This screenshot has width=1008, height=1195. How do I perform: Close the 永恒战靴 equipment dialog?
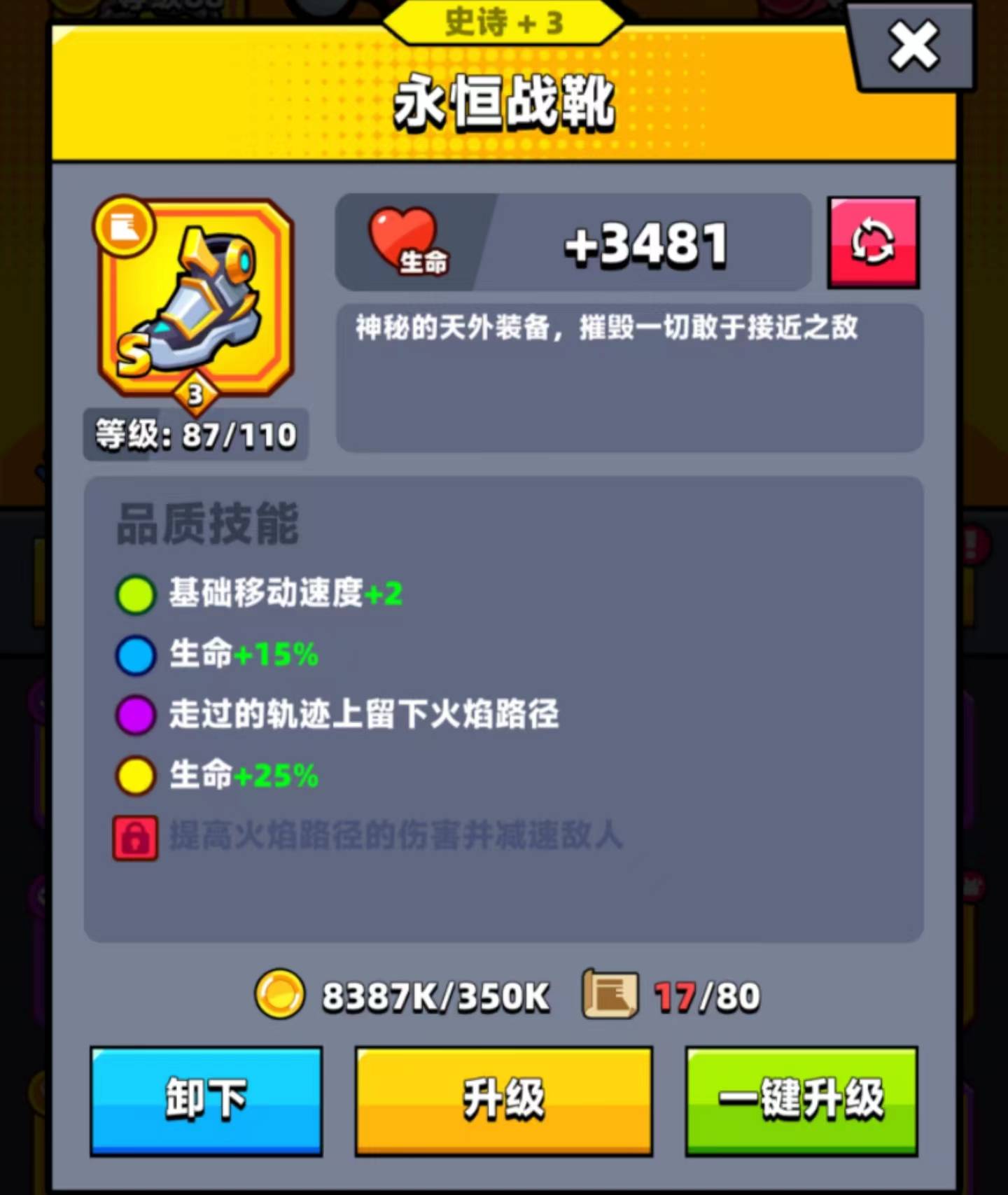coord(913,46)
